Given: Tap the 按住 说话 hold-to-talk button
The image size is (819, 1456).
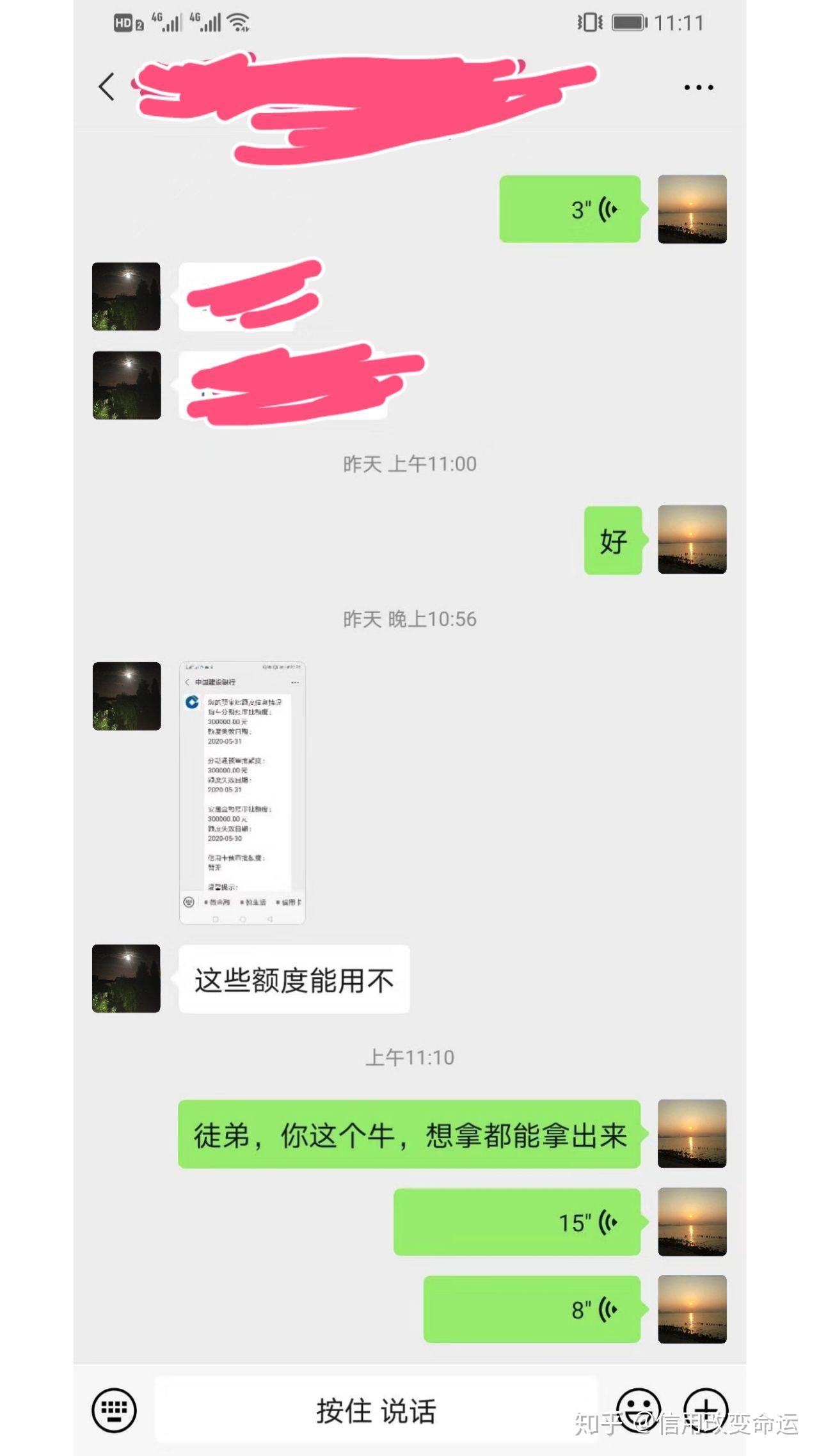Looking at the screenshot, I should point(376,1411).
